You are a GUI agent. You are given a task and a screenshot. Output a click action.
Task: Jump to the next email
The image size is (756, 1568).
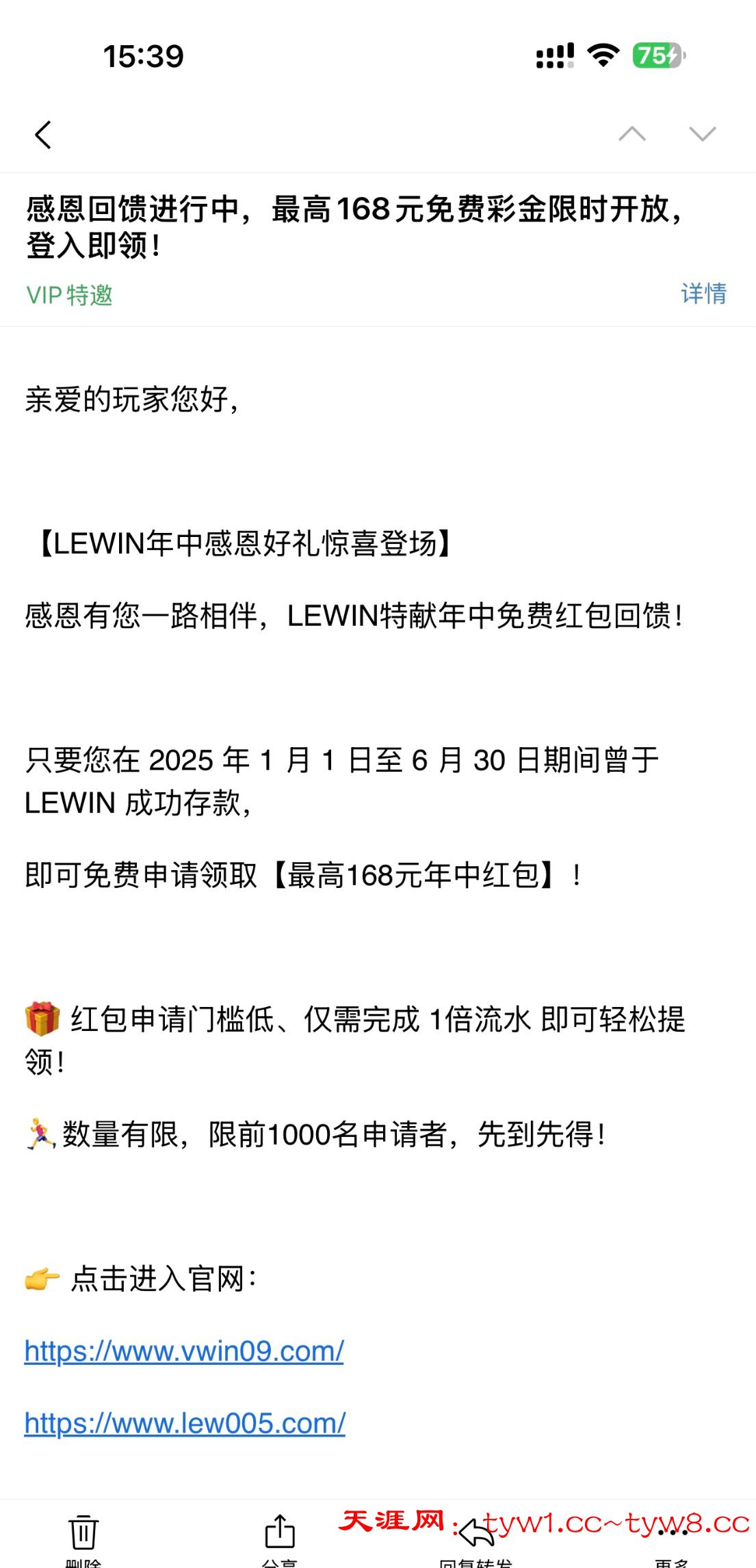pyautogui.click(x=702, y=134)
